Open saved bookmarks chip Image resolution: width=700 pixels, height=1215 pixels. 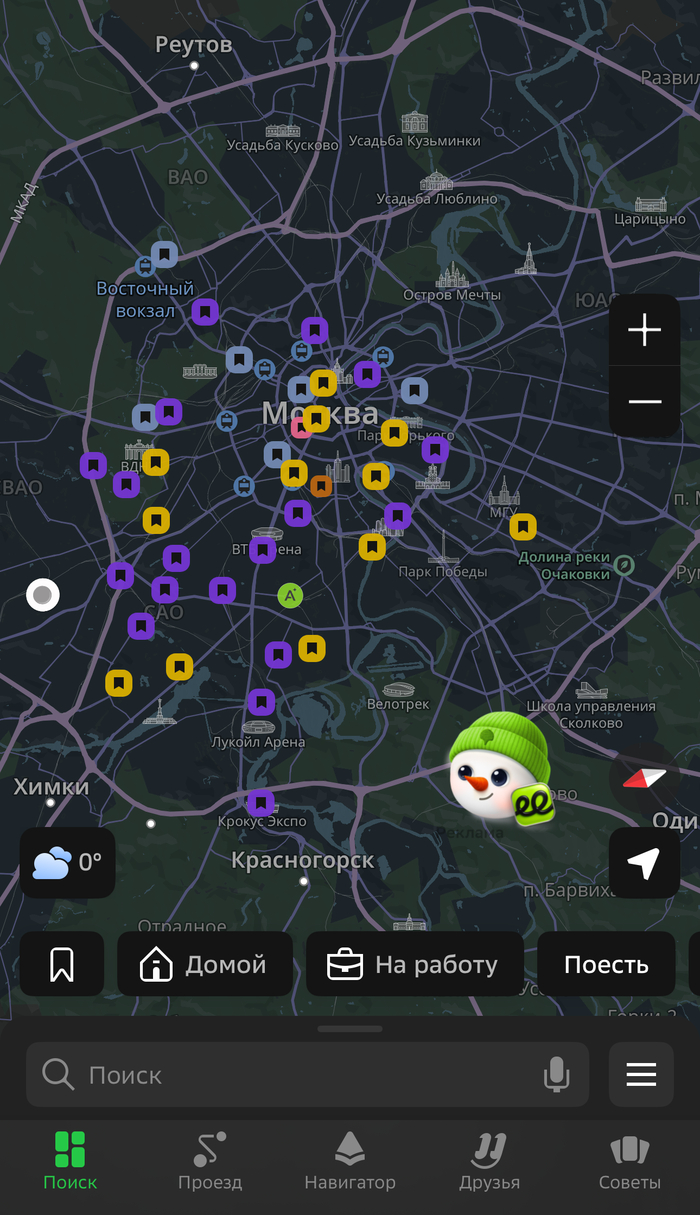[x=62, y=964]
